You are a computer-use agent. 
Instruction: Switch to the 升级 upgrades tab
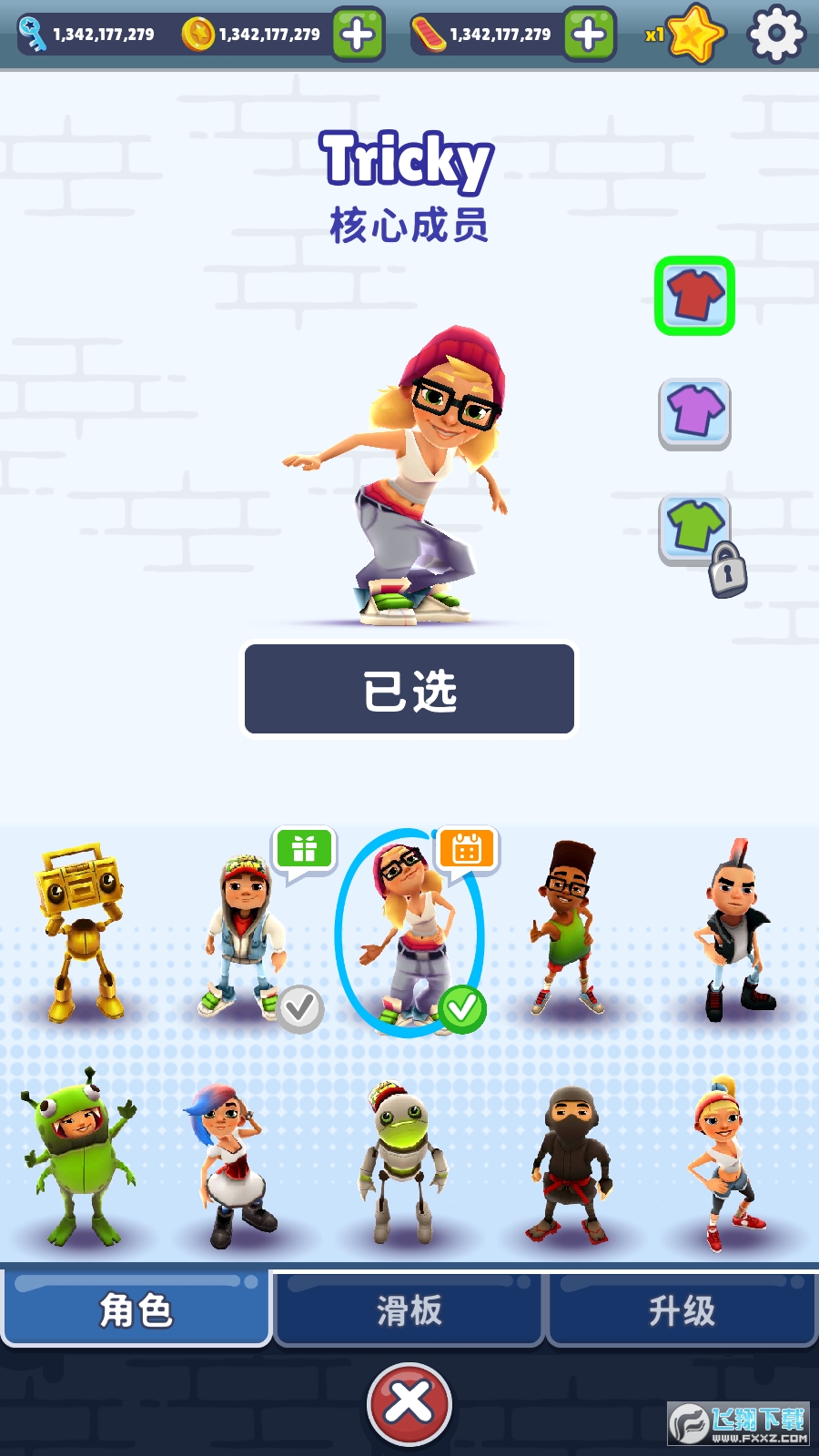682,1310
